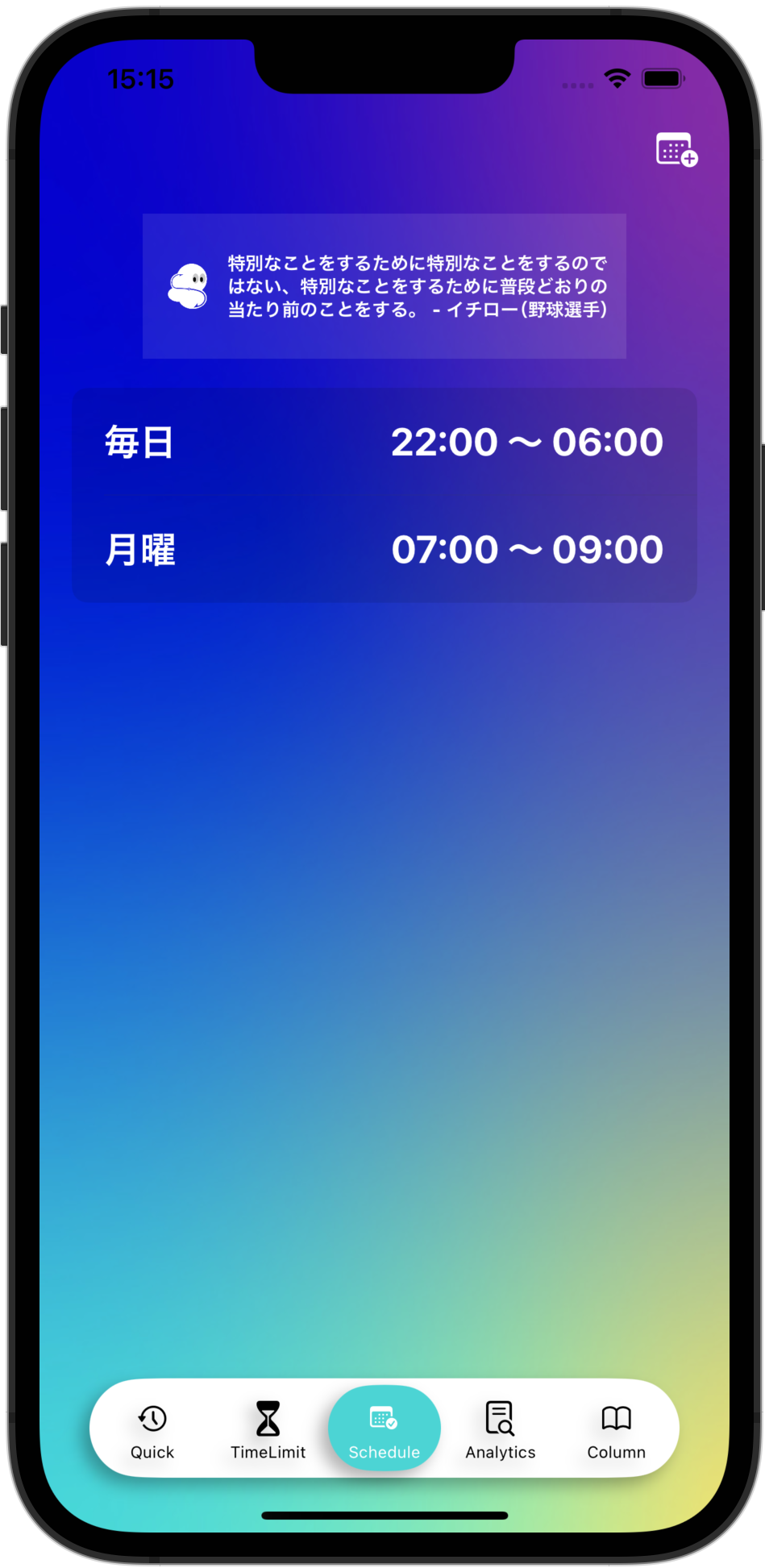765x1568 pixels.
Task: Select the Schedule tab
Action: pyautogui.click(x=384, y=1429)
